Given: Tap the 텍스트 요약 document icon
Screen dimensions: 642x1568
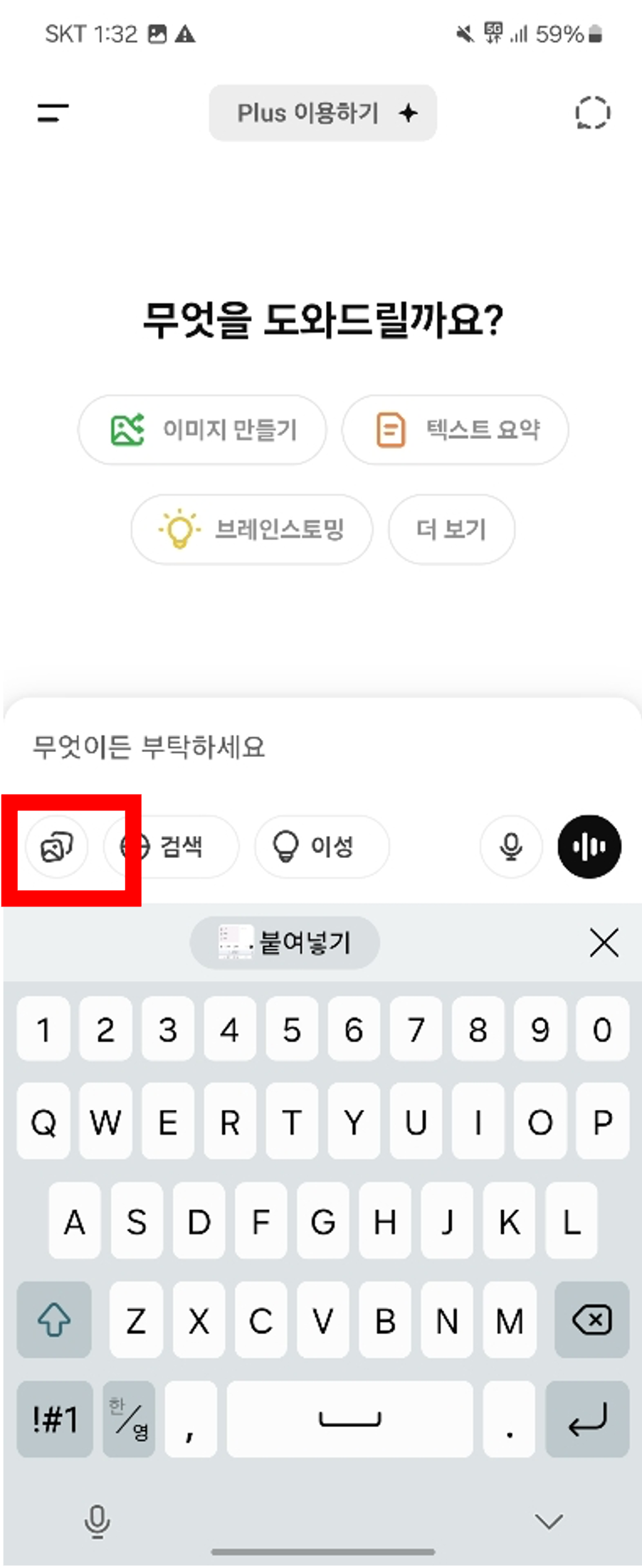Looking at the screenshot, I should [x=389, y=429].
